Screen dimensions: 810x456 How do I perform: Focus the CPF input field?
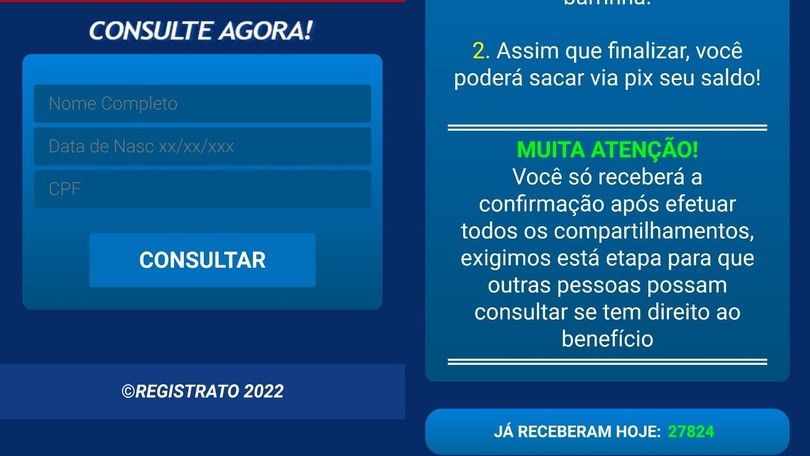[x=202, y=189]
